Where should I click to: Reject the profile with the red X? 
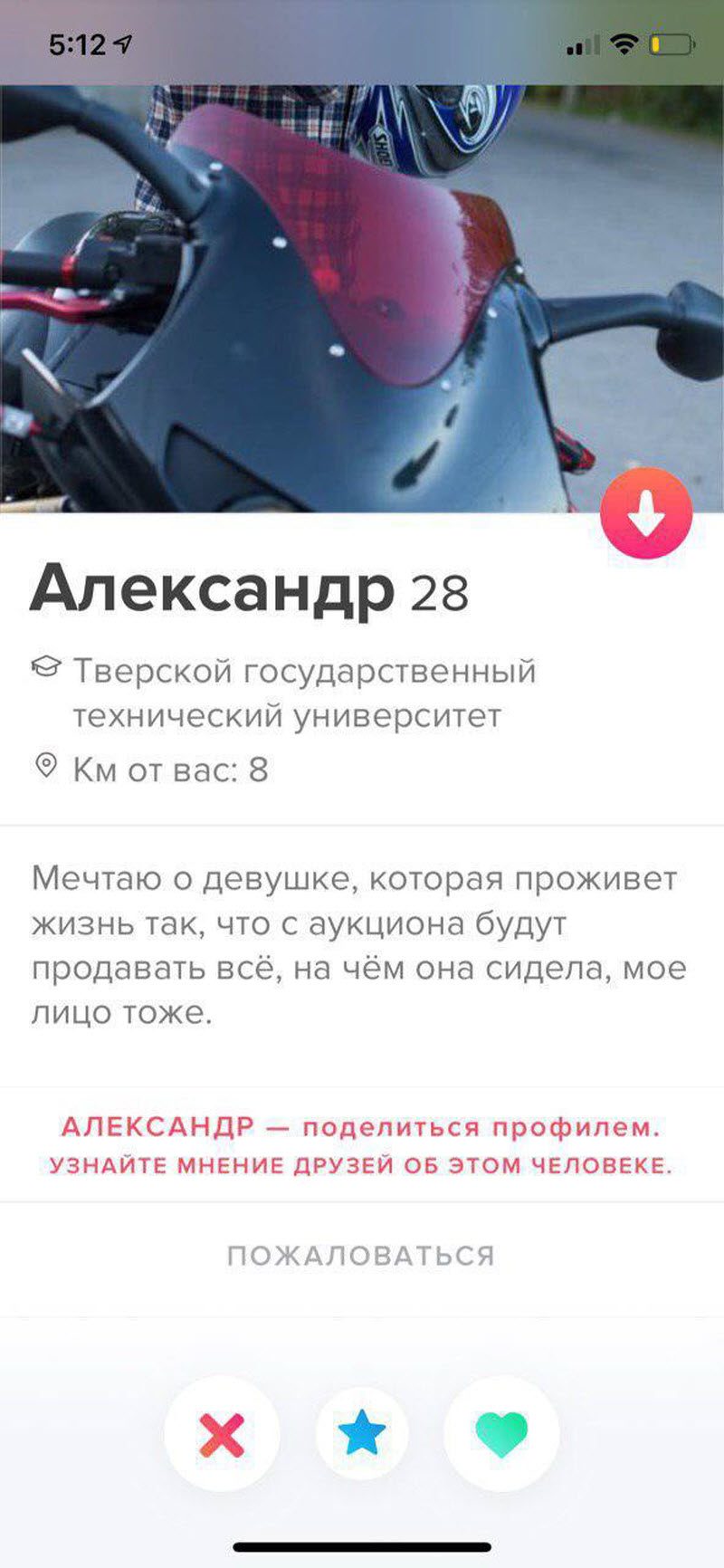click(222, 1434)
